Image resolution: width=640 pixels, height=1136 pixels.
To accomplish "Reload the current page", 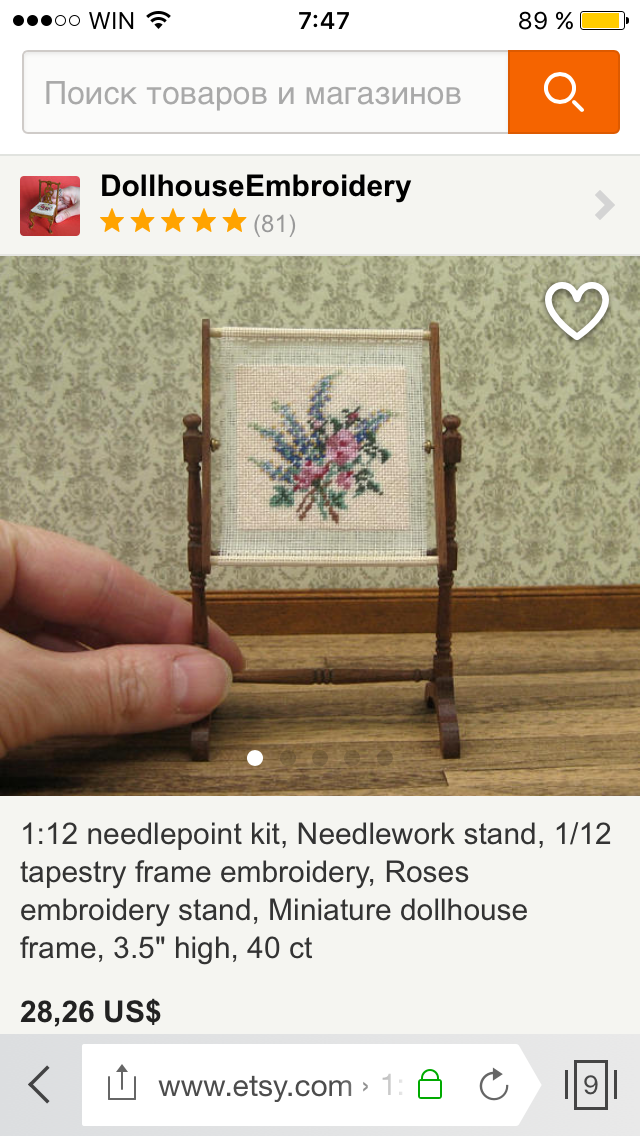I will point(494,1085).
